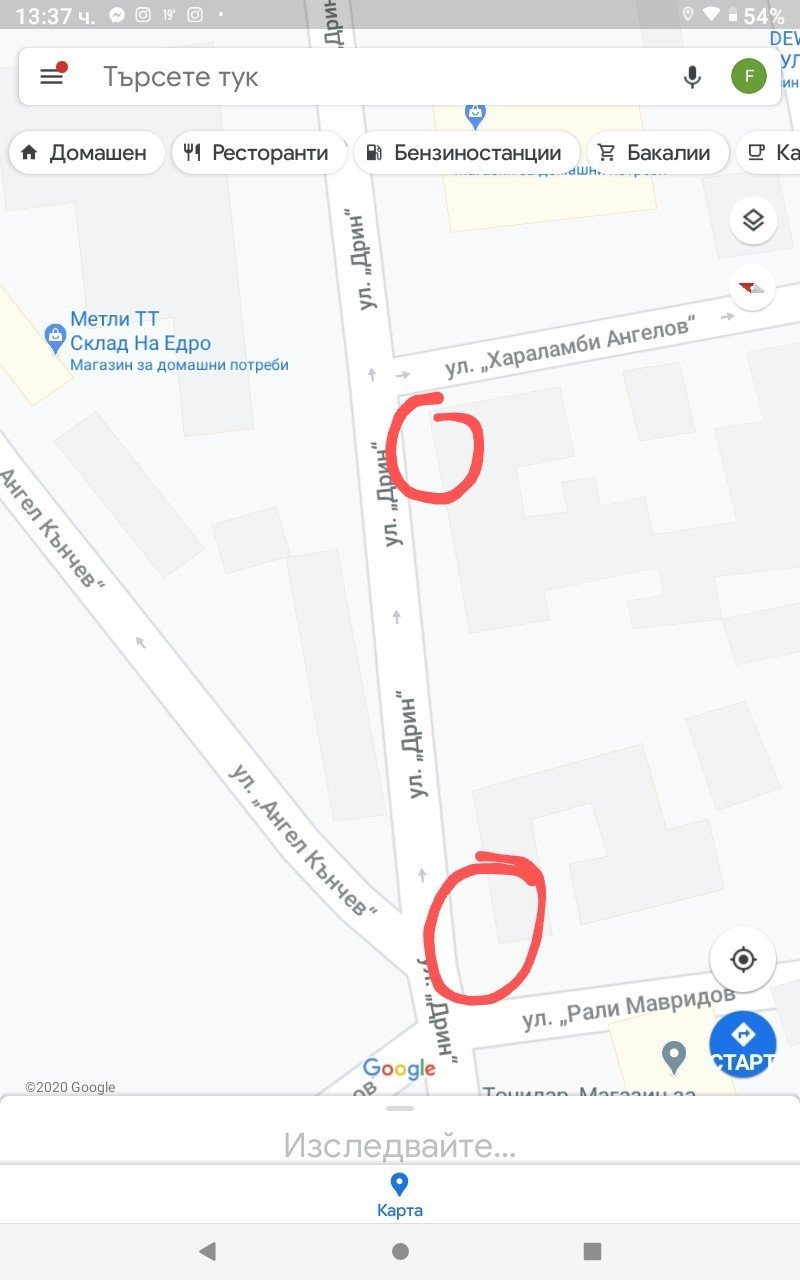Screen dimensions: 800x1280
Task: Choose the Бакалии chip
Action: [656, 153]
